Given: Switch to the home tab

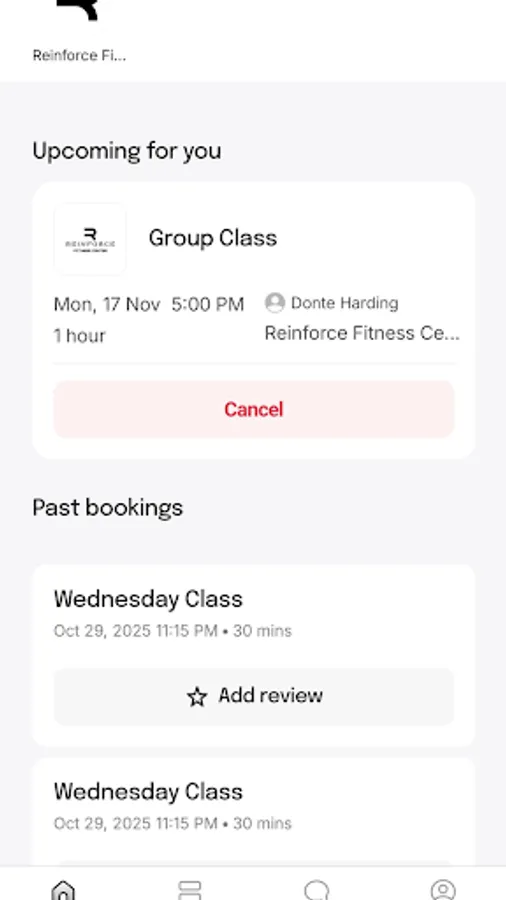Looking at the screenshot, I should coord(63,889).
